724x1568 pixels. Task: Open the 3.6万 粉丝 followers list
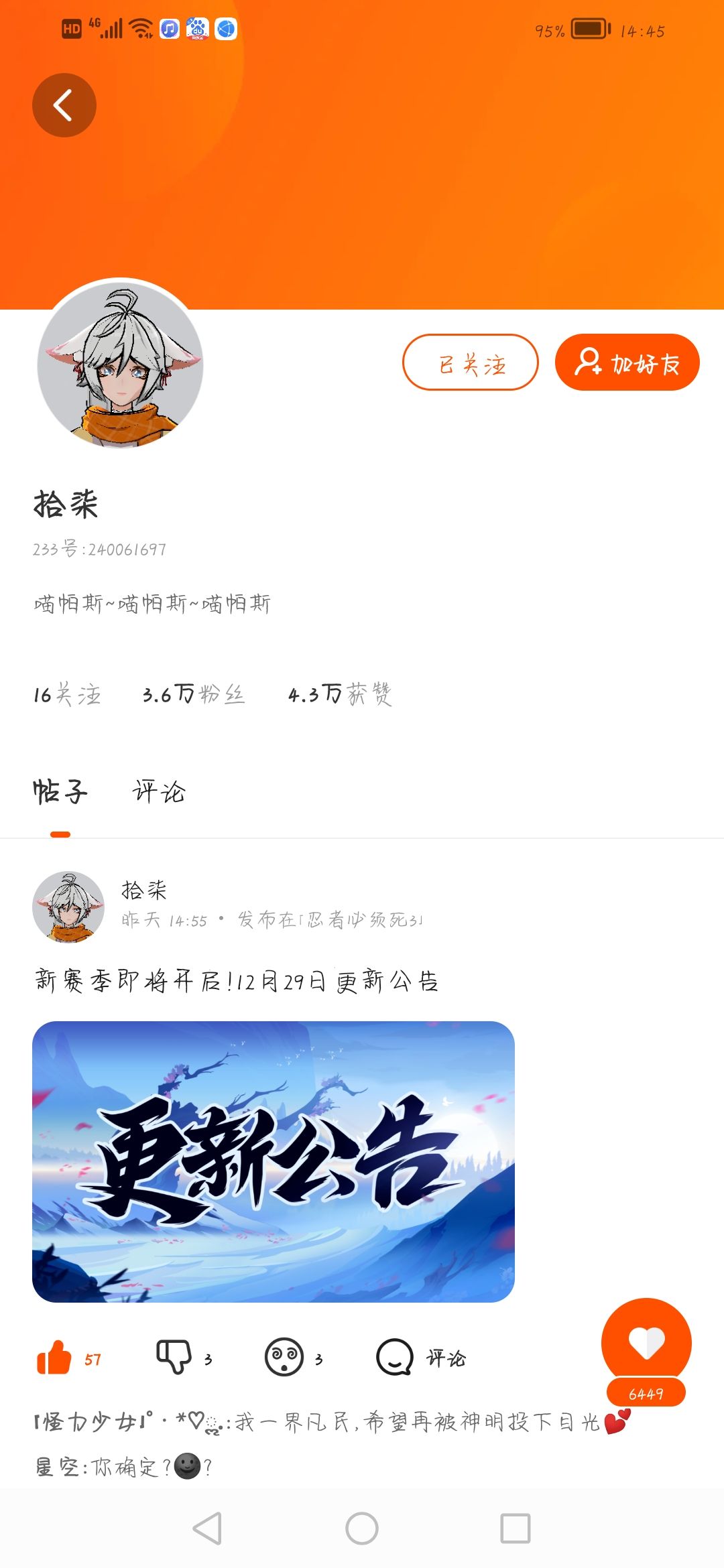tap(194, 694)
